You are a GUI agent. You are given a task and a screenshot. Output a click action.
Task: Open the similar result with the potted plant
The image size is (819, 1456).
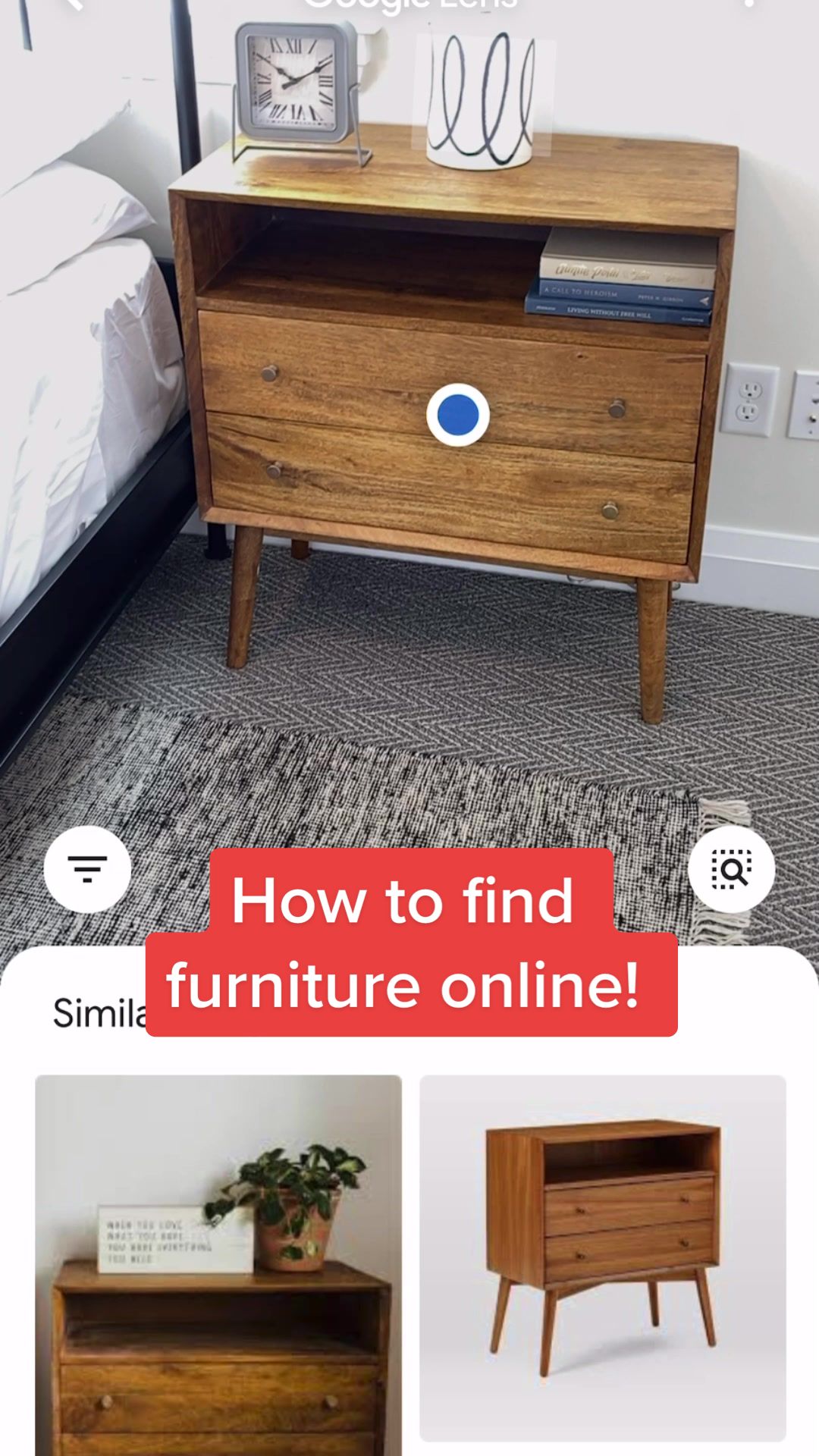[218, 1264]
